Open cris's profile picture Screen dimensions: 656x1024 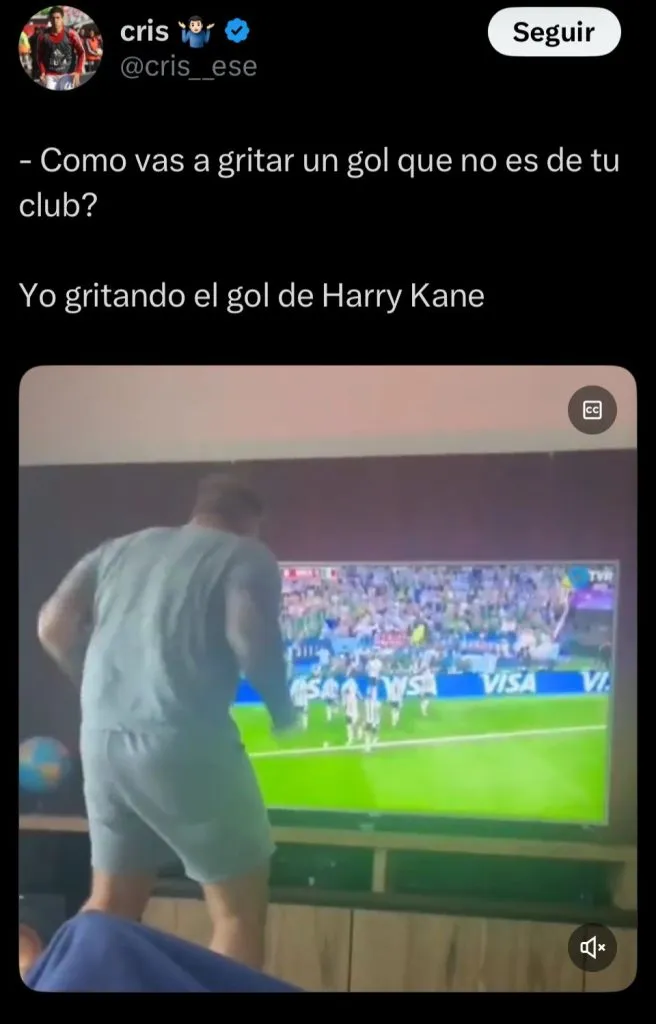coord(61,47)
